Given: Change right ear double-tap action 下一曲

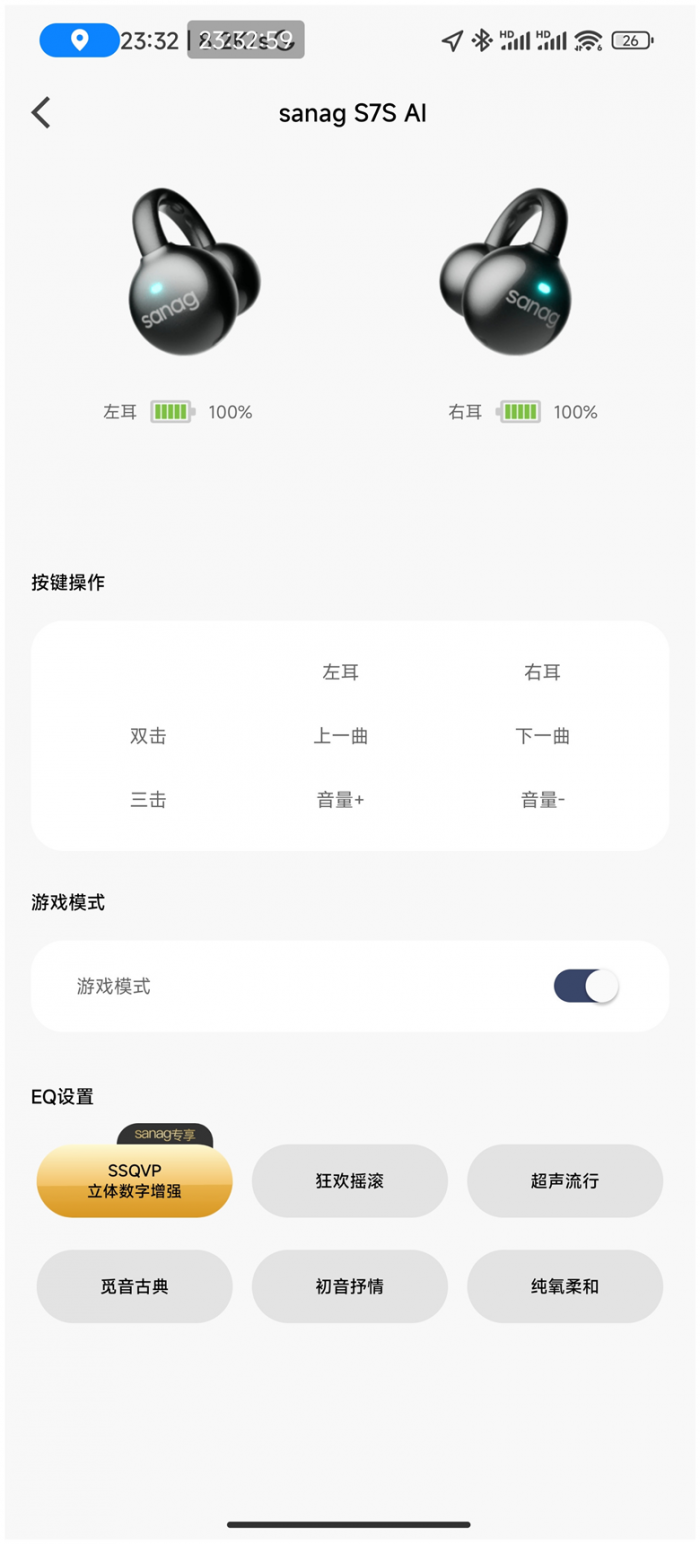Looking at the screenshot, I should [542, 737].
